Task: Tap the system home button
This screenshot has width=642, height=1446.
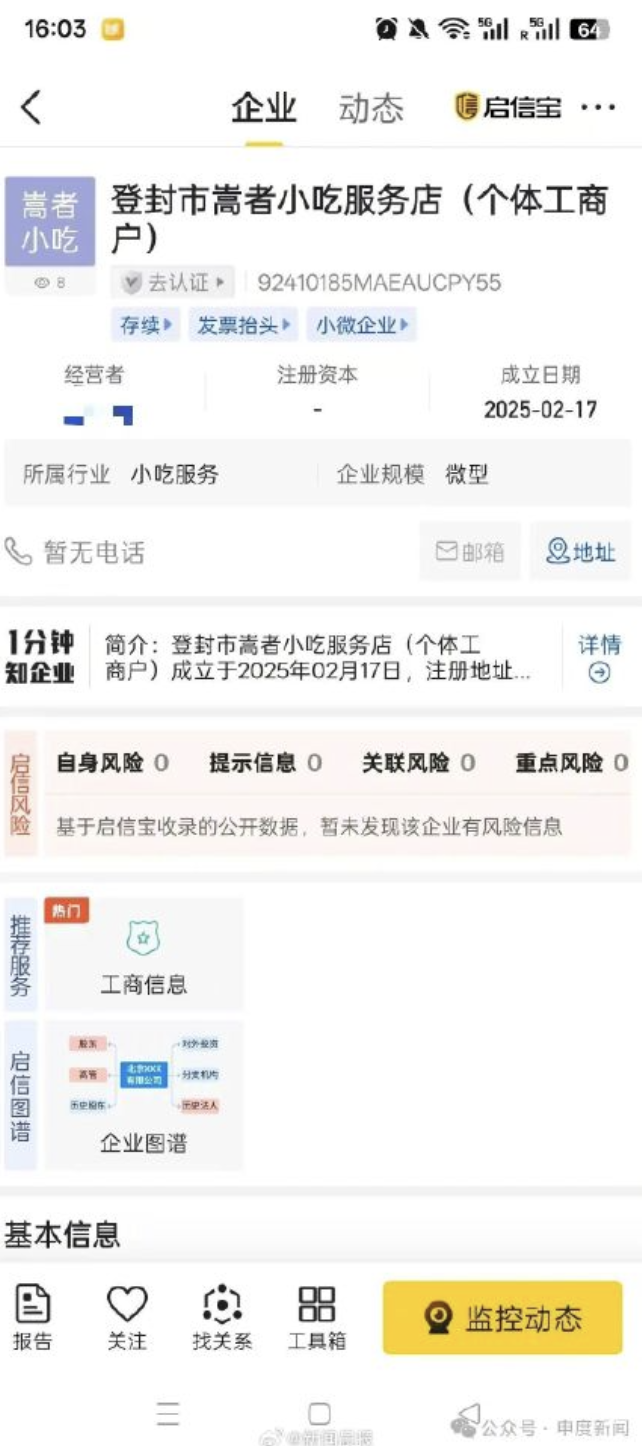Action: pyautogui.click(x=319, y=1413)
